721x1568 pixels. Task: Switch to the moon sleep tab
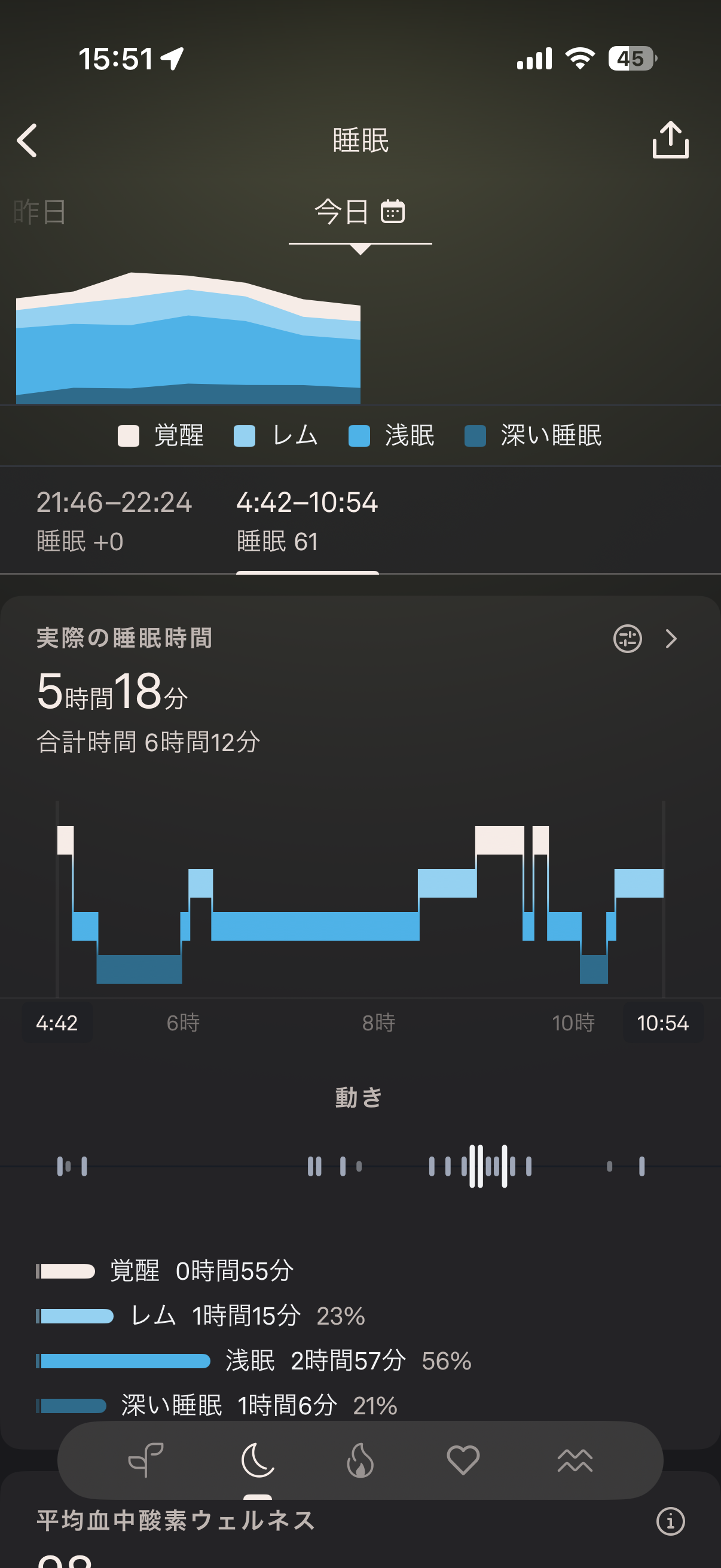click(x=257, y=1460)
